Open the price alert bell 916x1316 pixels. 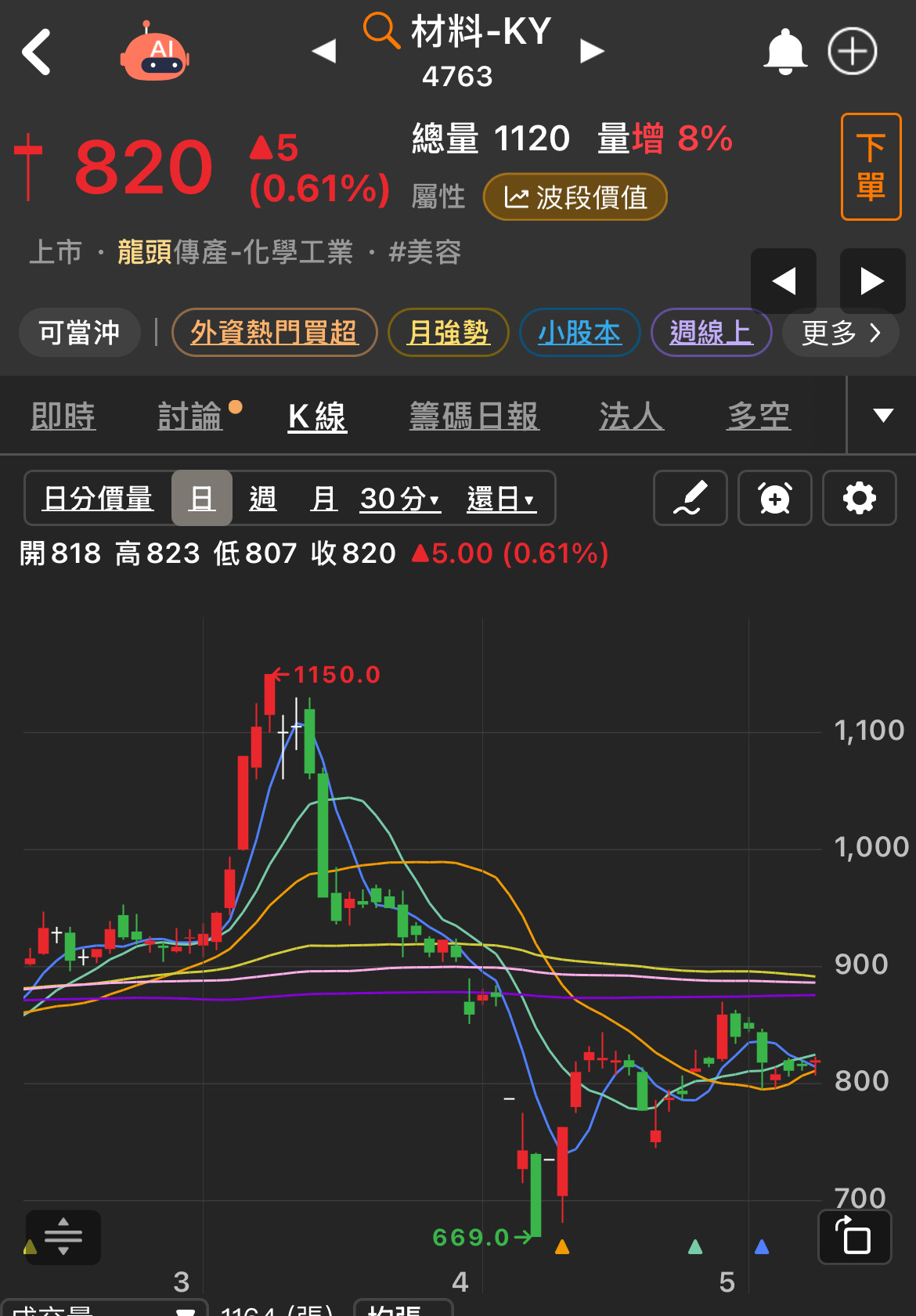pyautogui.click(x=784, y=52)
